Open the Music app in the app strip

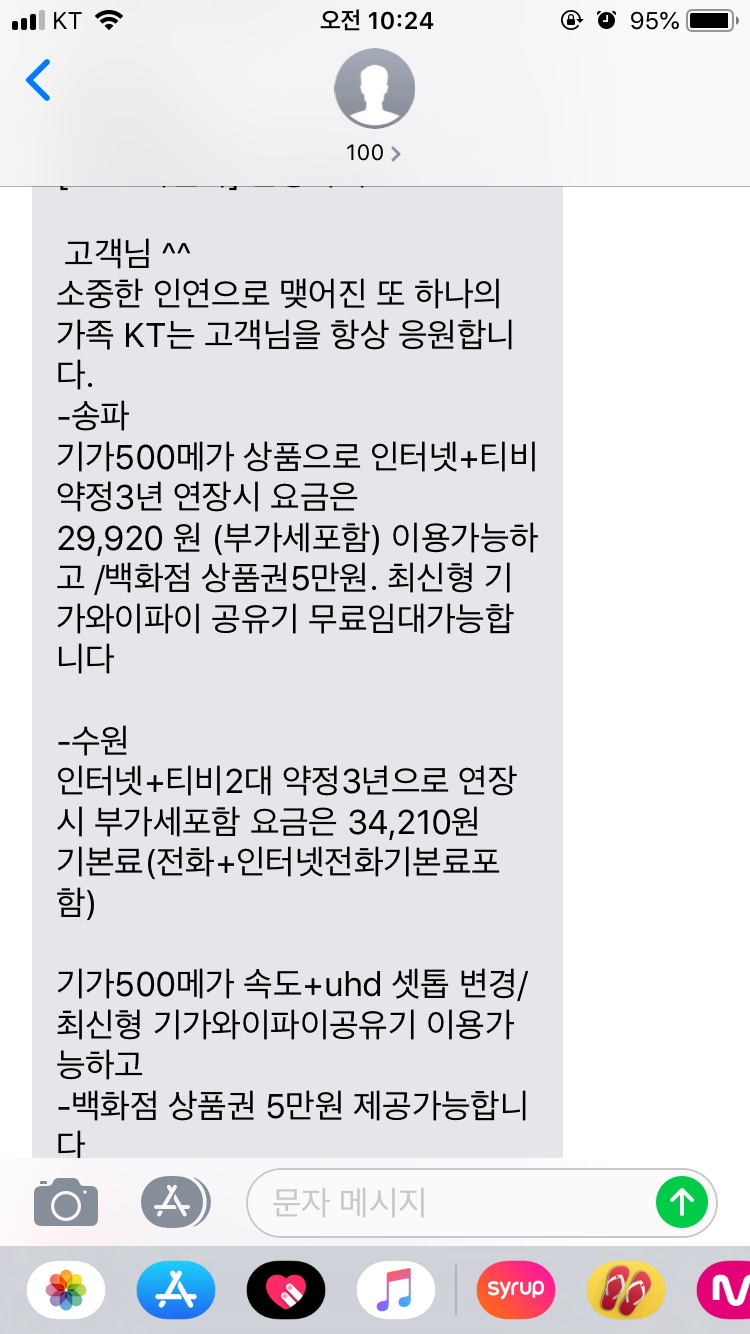point(396,1289)
